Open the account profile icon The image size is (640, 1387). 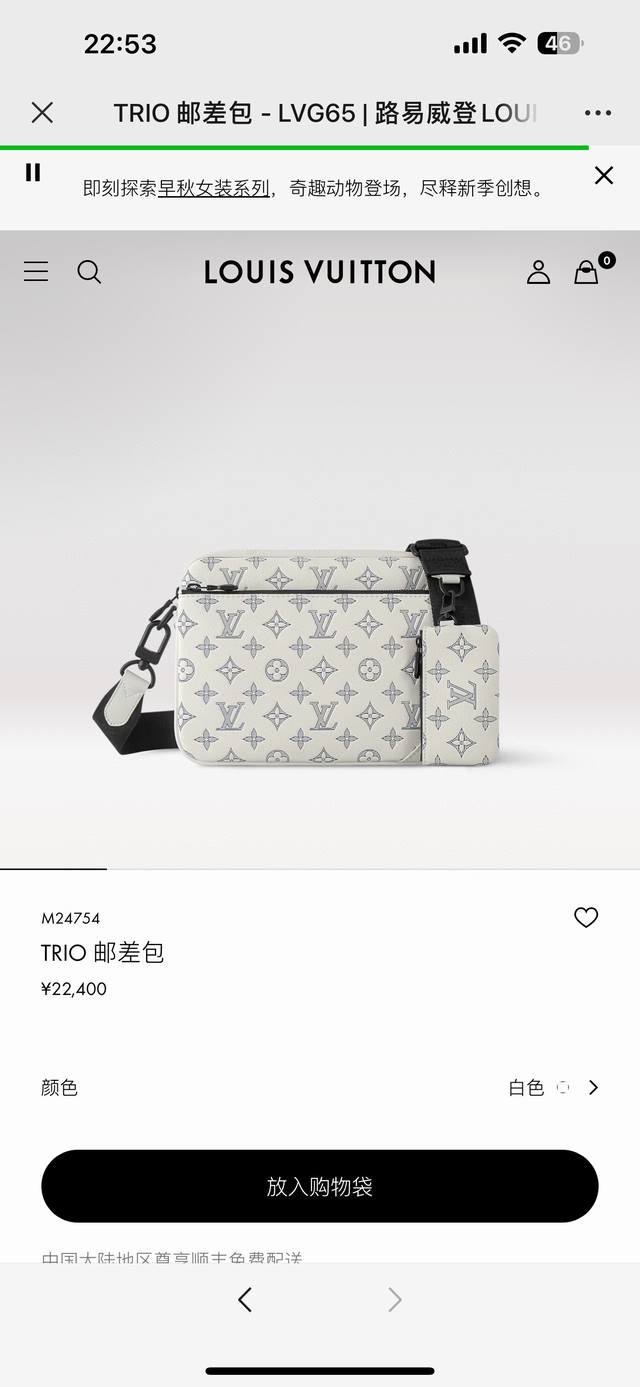538,272
